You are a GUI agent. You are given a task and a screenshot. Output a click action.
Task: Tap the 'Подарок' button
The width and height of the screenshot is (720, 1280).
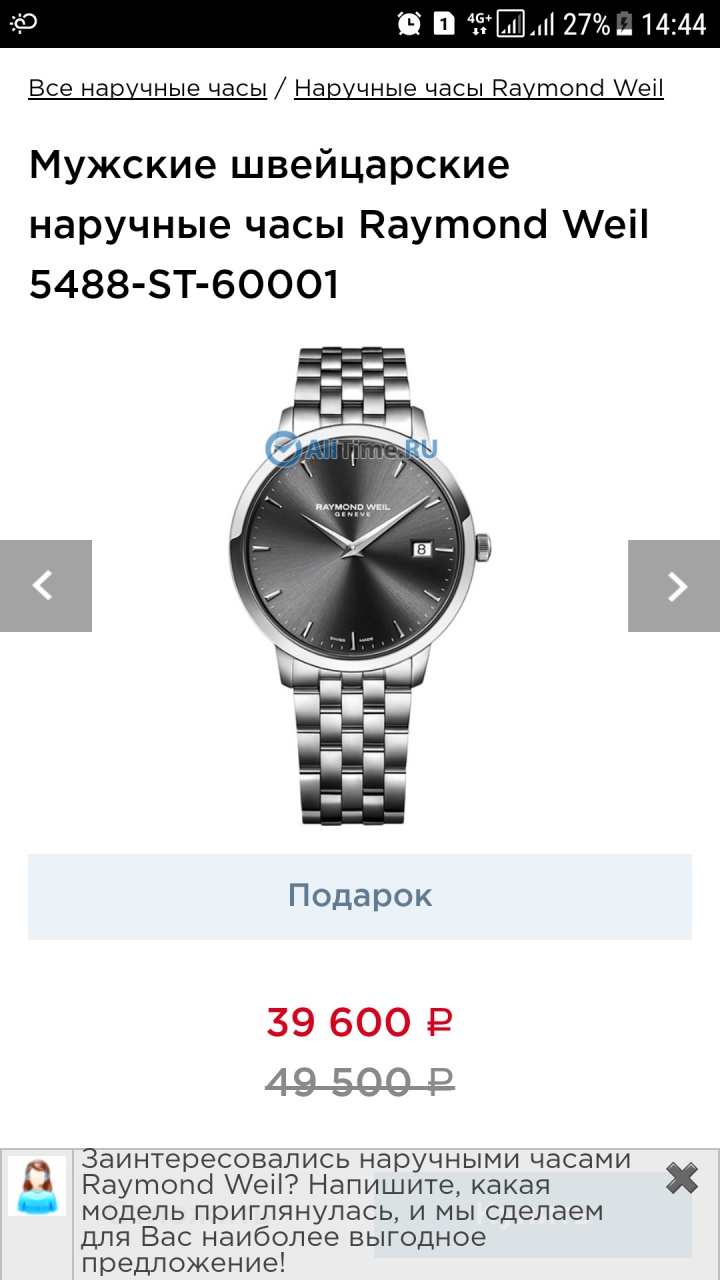(360, 896)
